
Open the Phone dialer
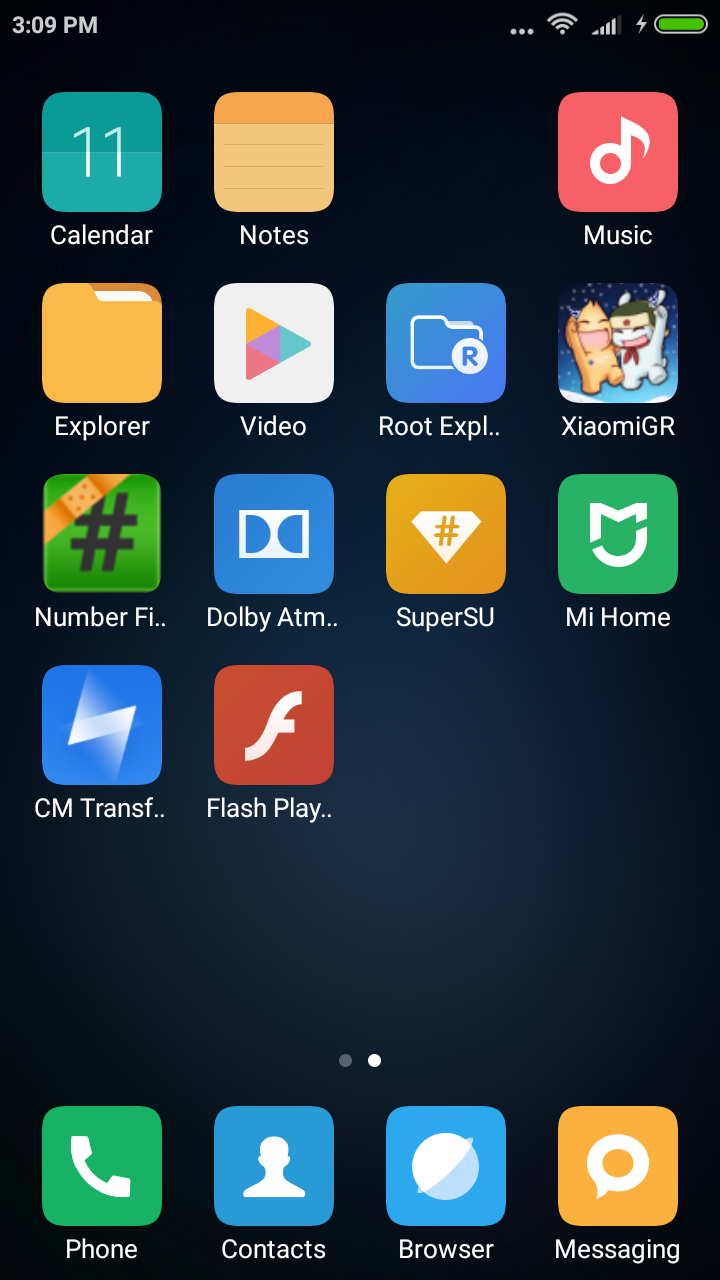click(x=102, y=1166)
